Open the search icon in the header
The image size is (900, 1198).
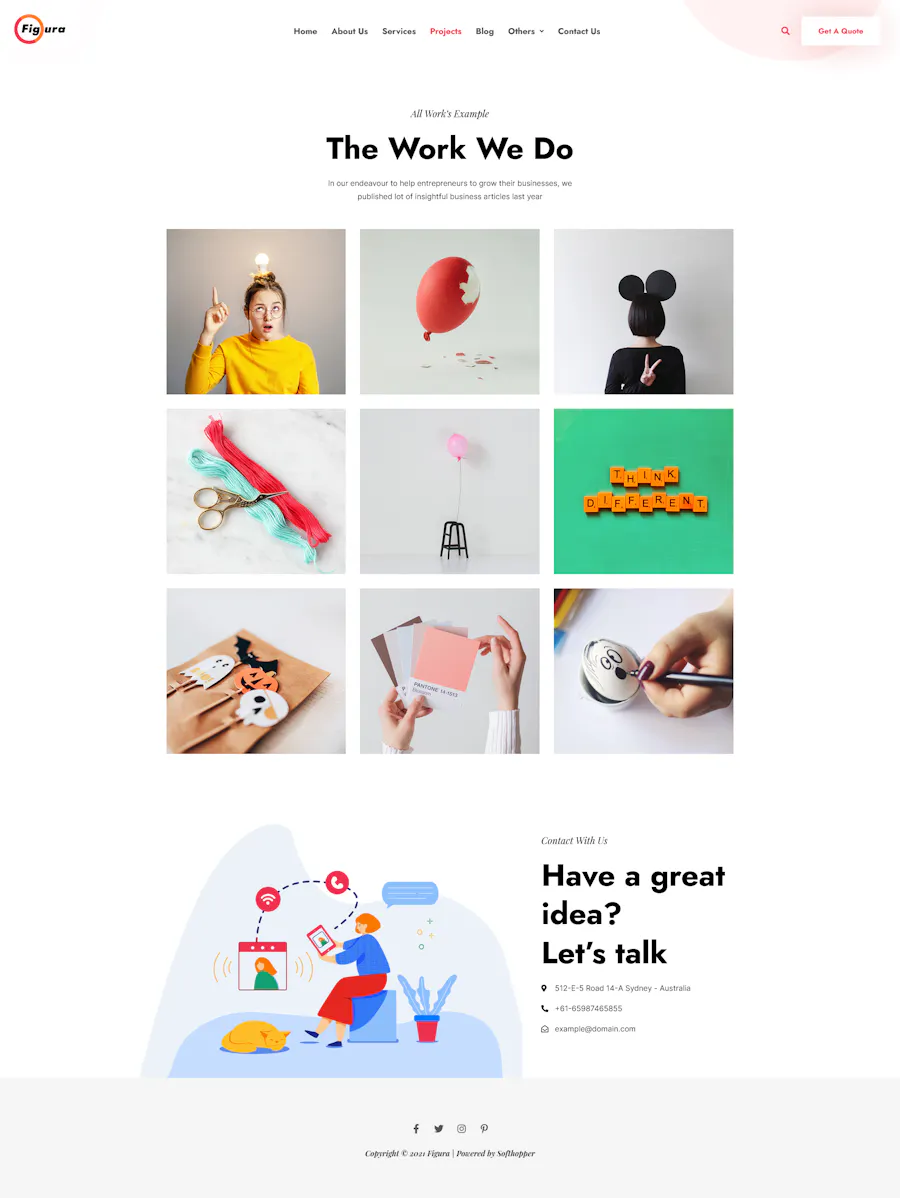tap(785, 31)
